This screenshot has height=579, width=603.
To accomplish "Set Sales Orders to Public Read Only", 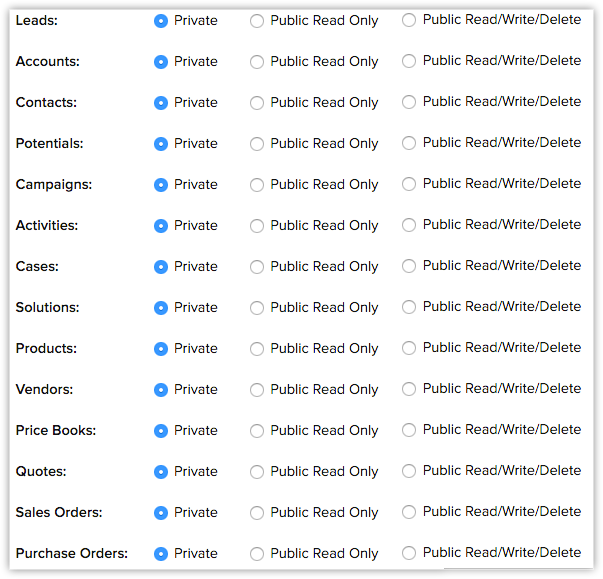I will click(x=257, y=513).
